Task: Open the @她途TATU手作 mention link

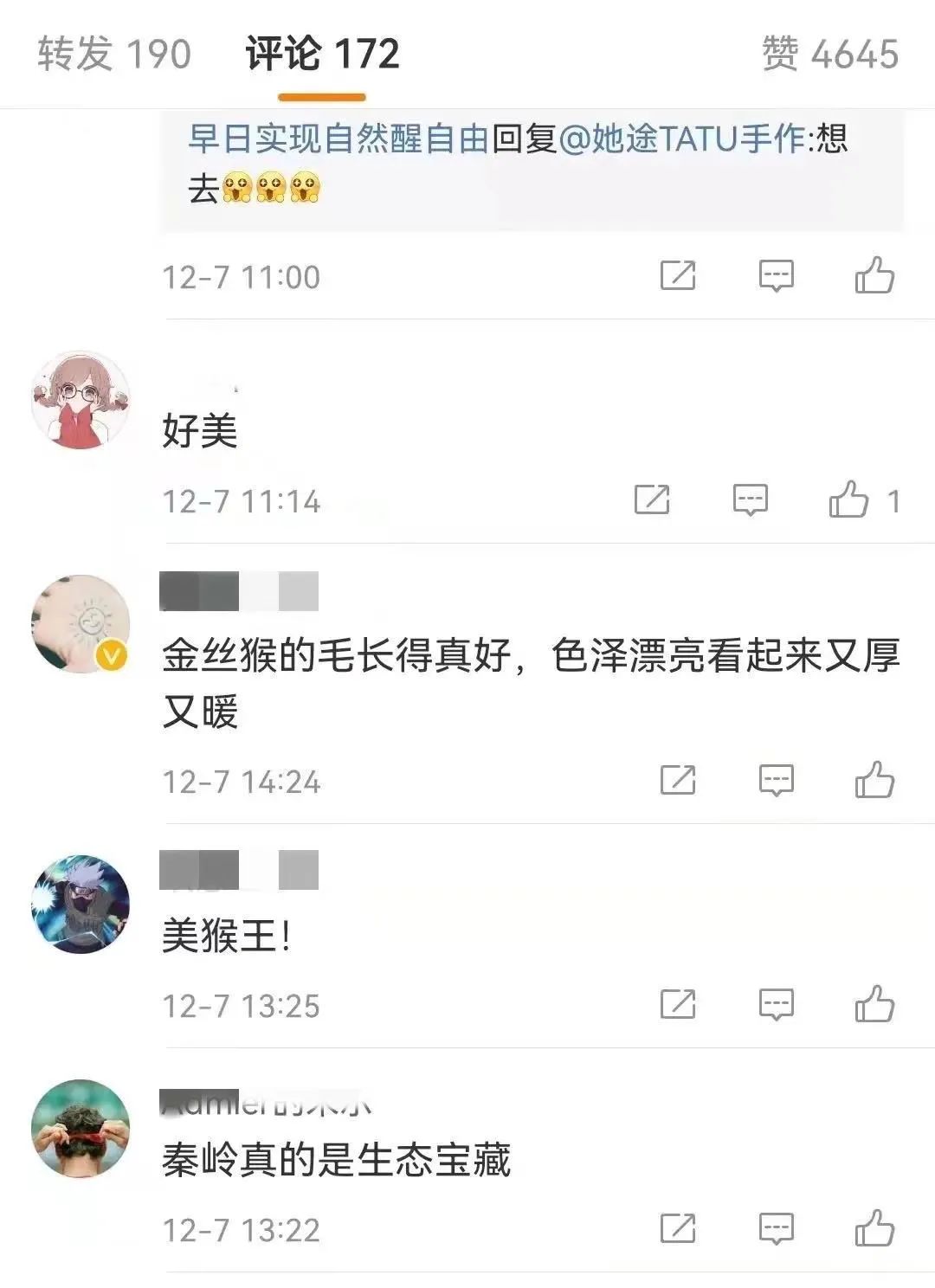Action: [682, 138]
